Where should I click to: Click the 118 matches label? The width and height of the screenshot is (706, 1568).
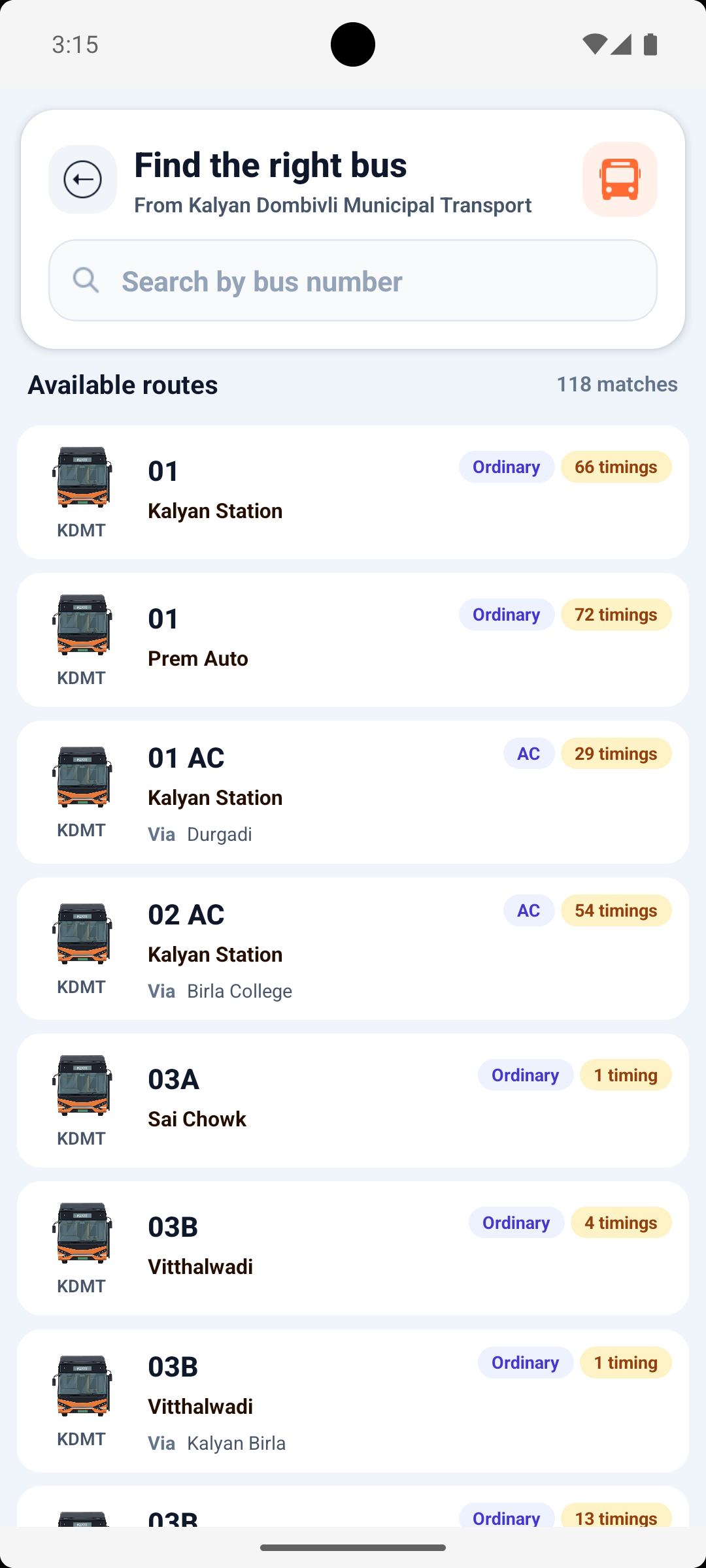coord(617,384)
